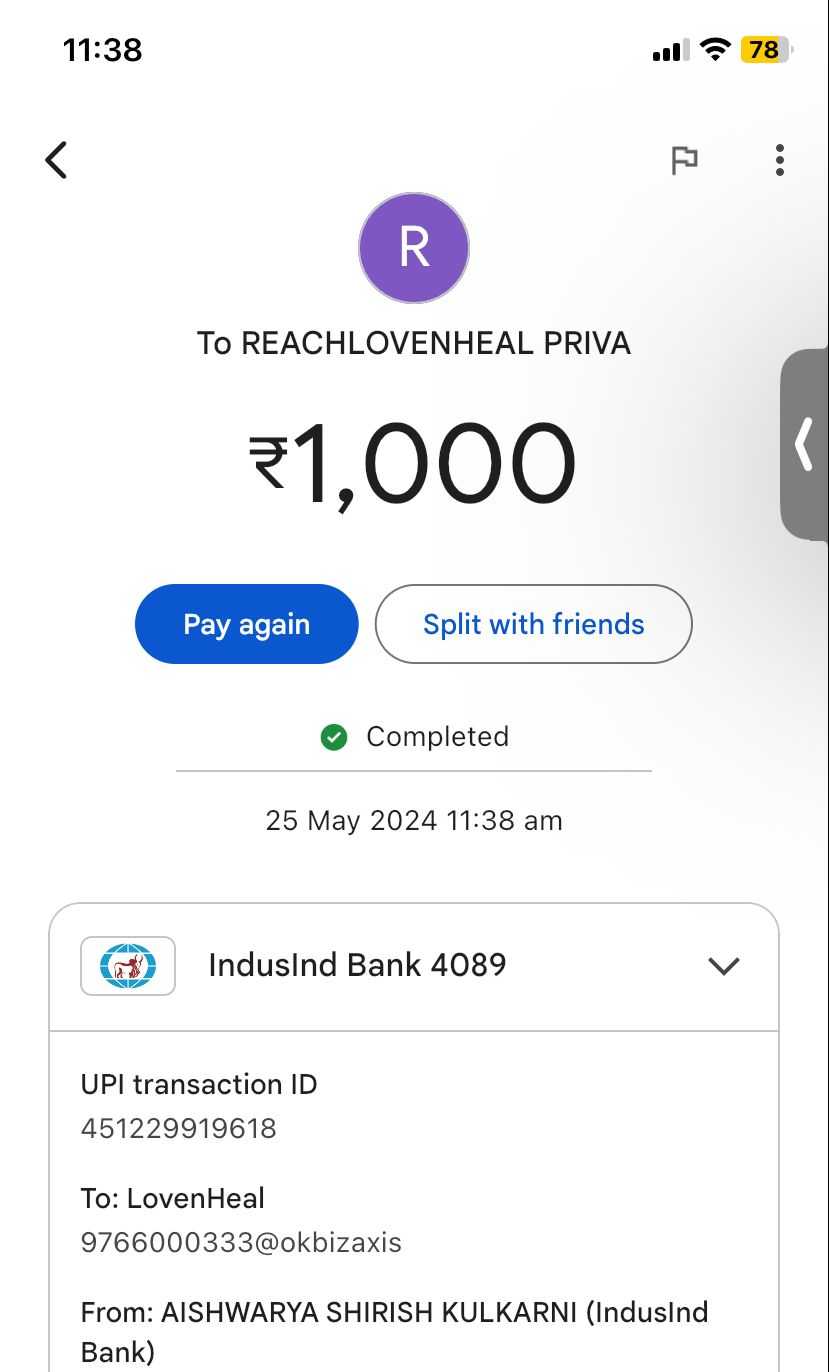Report this transaction with the flag icon
Screen dimensions: 829x1372
pos(684,160)
